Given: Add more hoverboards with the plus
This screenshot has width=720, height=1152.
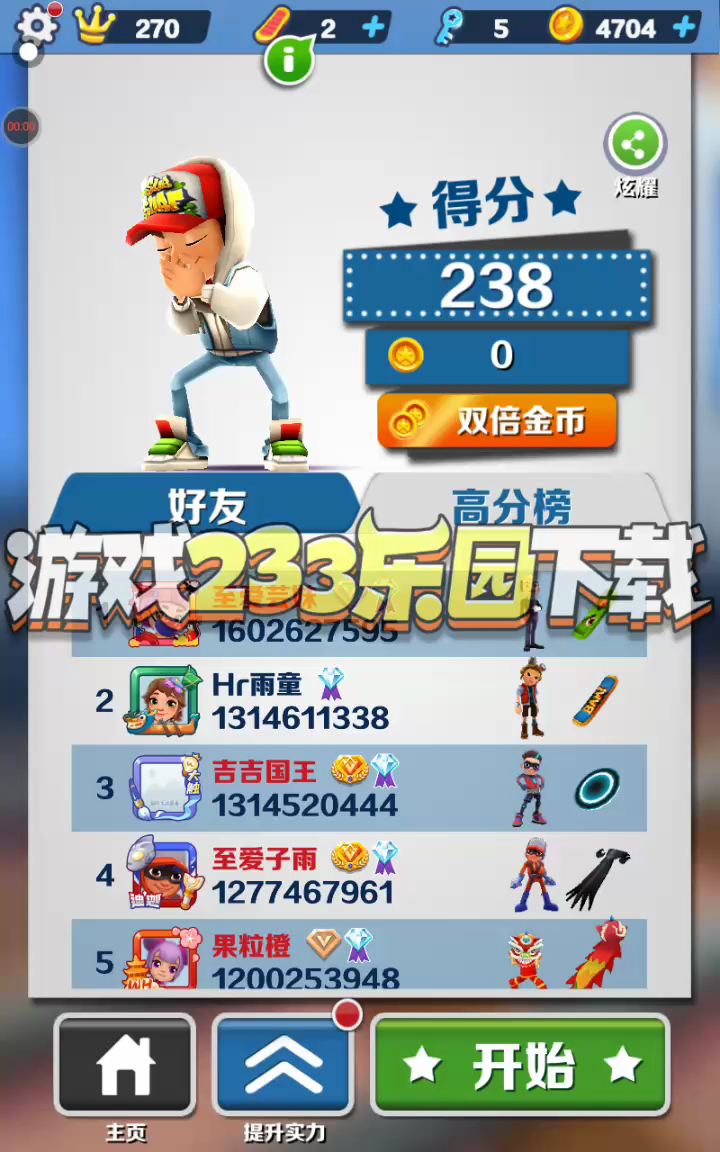Looking at the screenshot, I should coord(374,27).
